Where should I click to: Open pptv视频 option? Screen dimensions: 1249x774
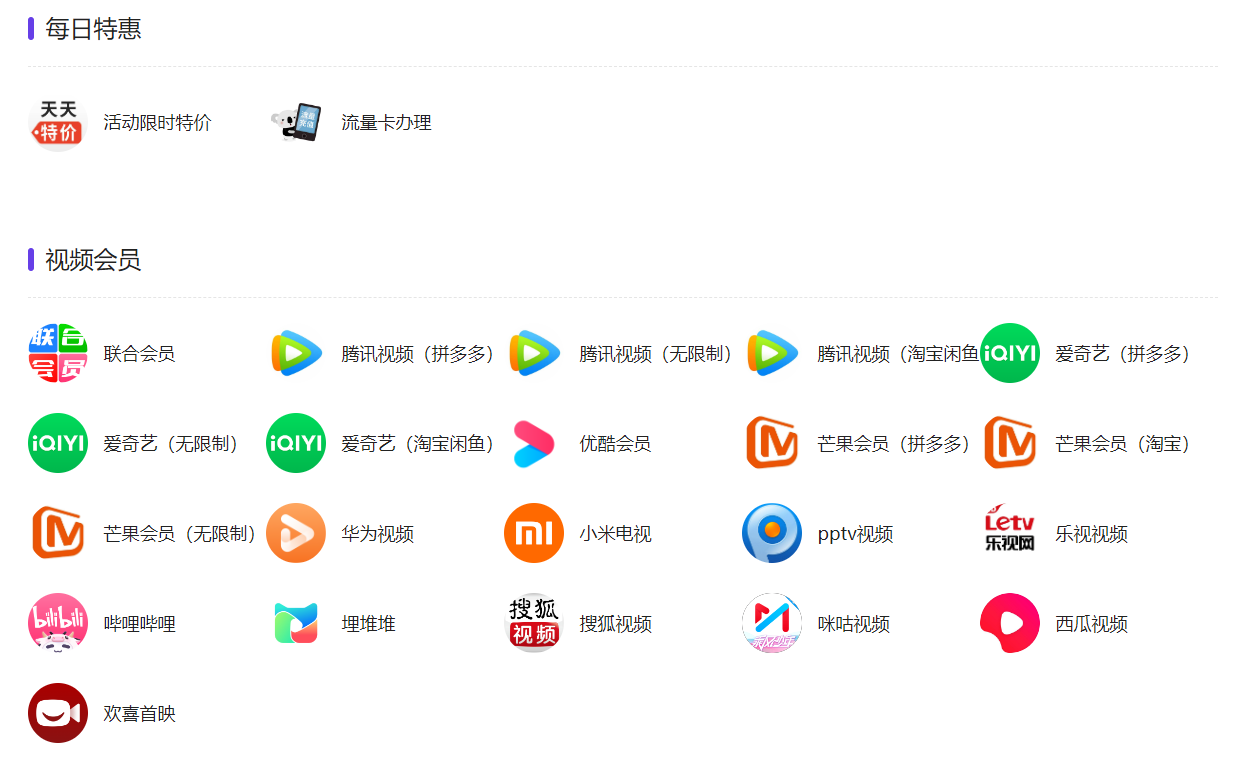pyautogui.click(x=855, y=534)
